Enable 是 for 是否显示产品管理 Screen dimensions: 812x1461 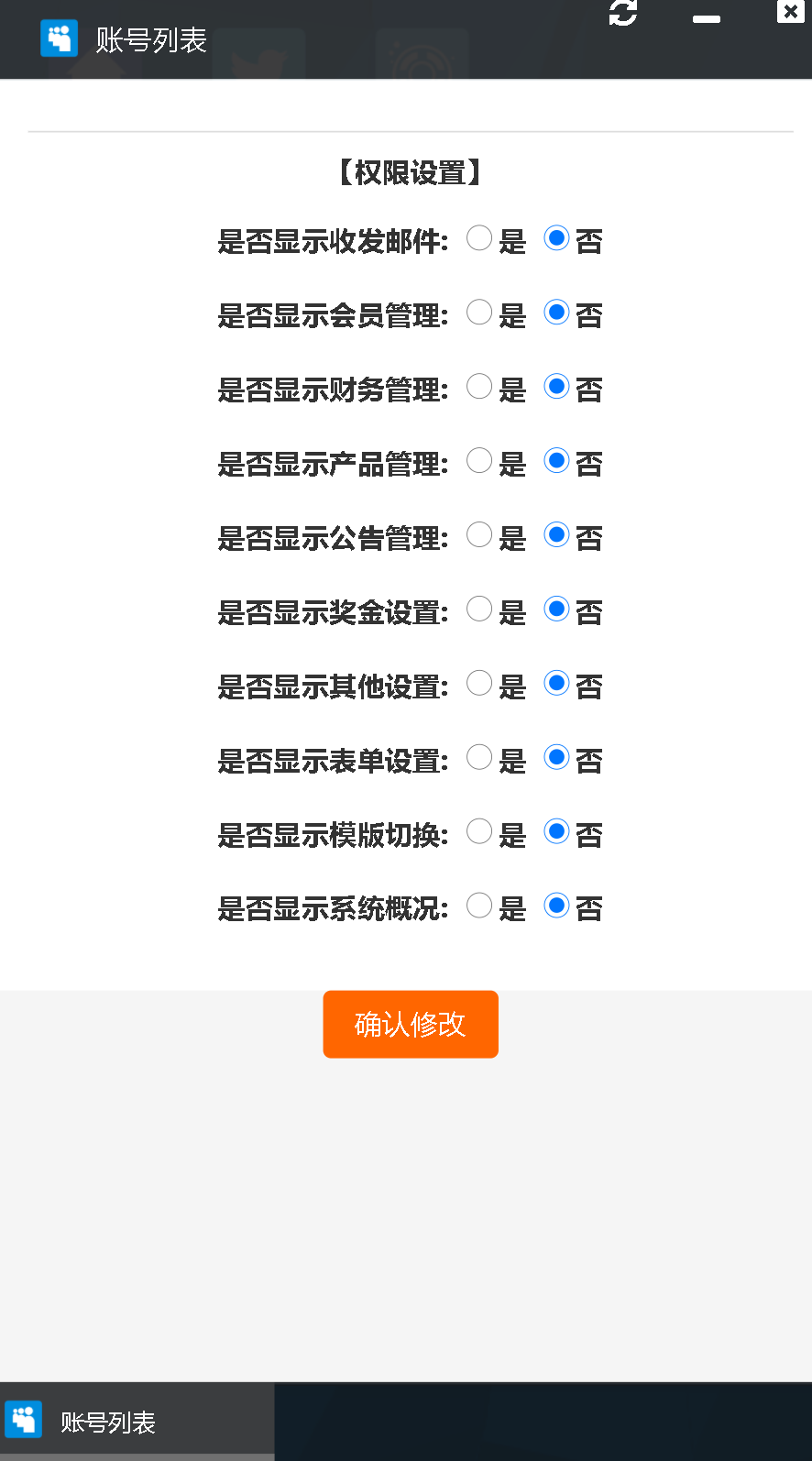coord(479,460)
